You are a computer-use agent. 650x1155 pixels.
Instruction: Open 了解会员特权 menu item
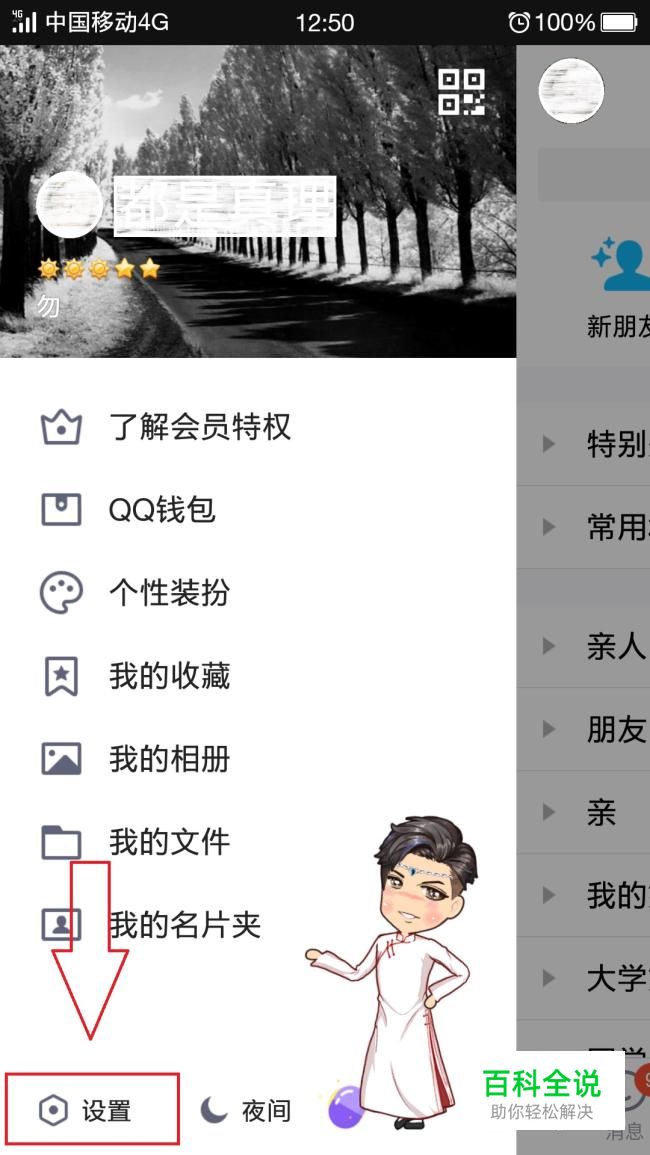coord(258,427)
